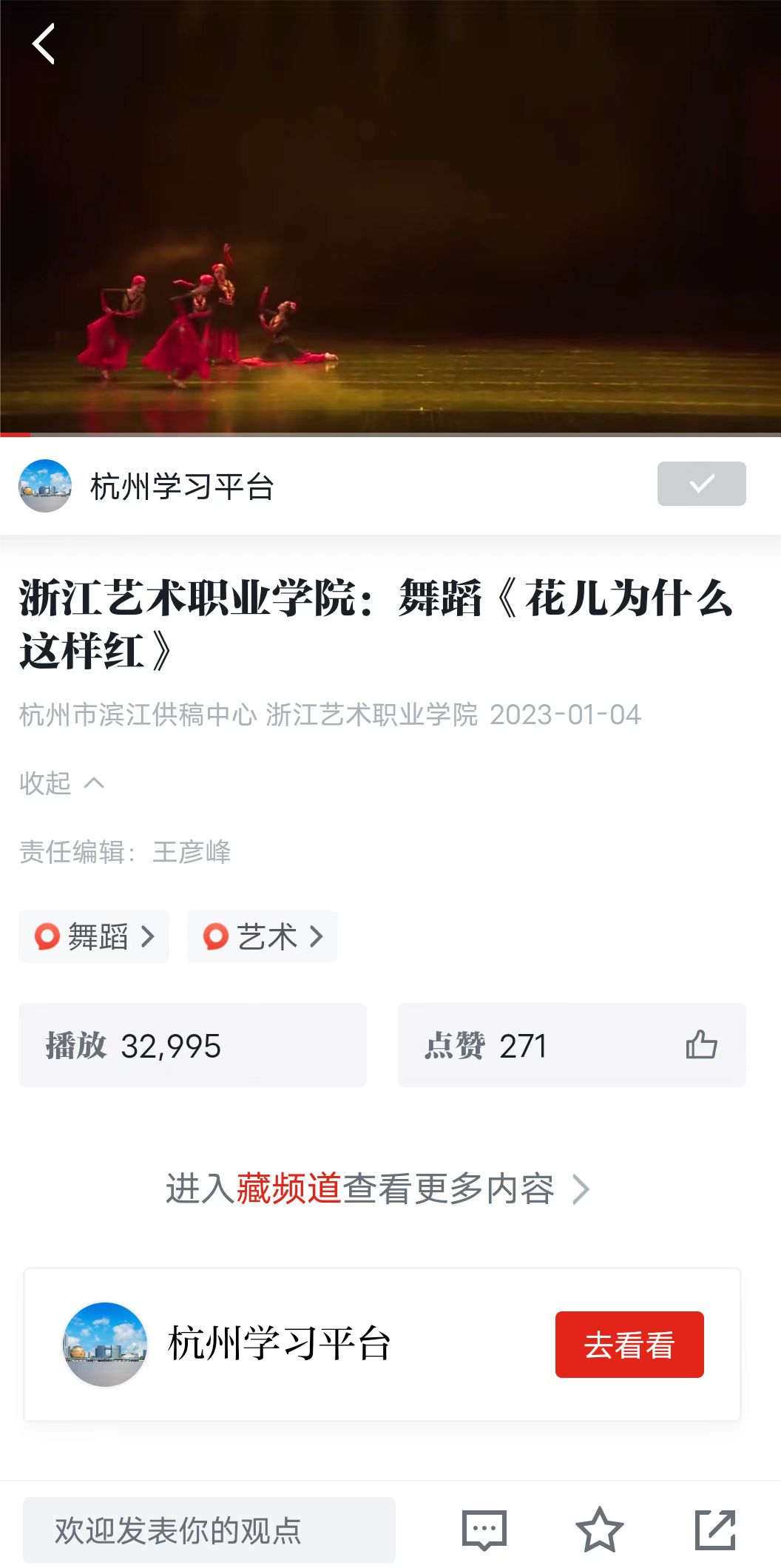Open the 艺术 topic tag

(263, 936)
